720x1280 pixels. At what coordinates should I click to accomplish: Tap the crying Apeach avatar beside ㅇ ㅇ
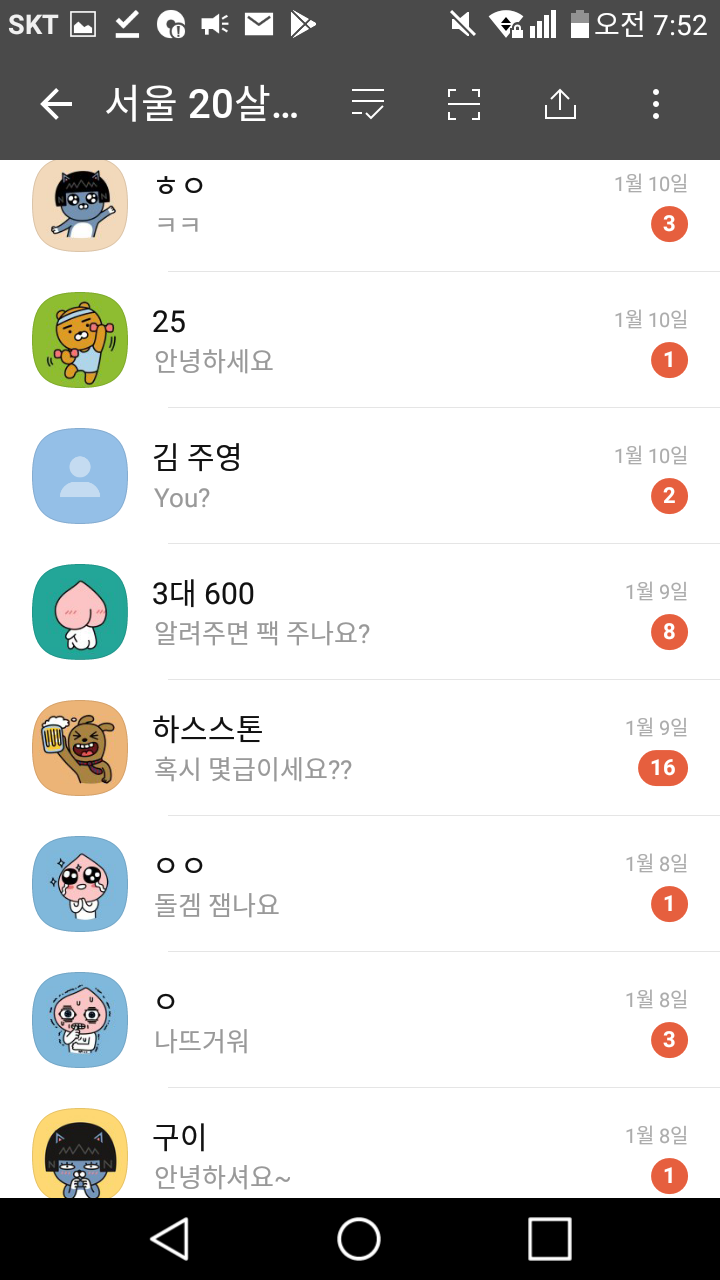(x=80, y=884)
